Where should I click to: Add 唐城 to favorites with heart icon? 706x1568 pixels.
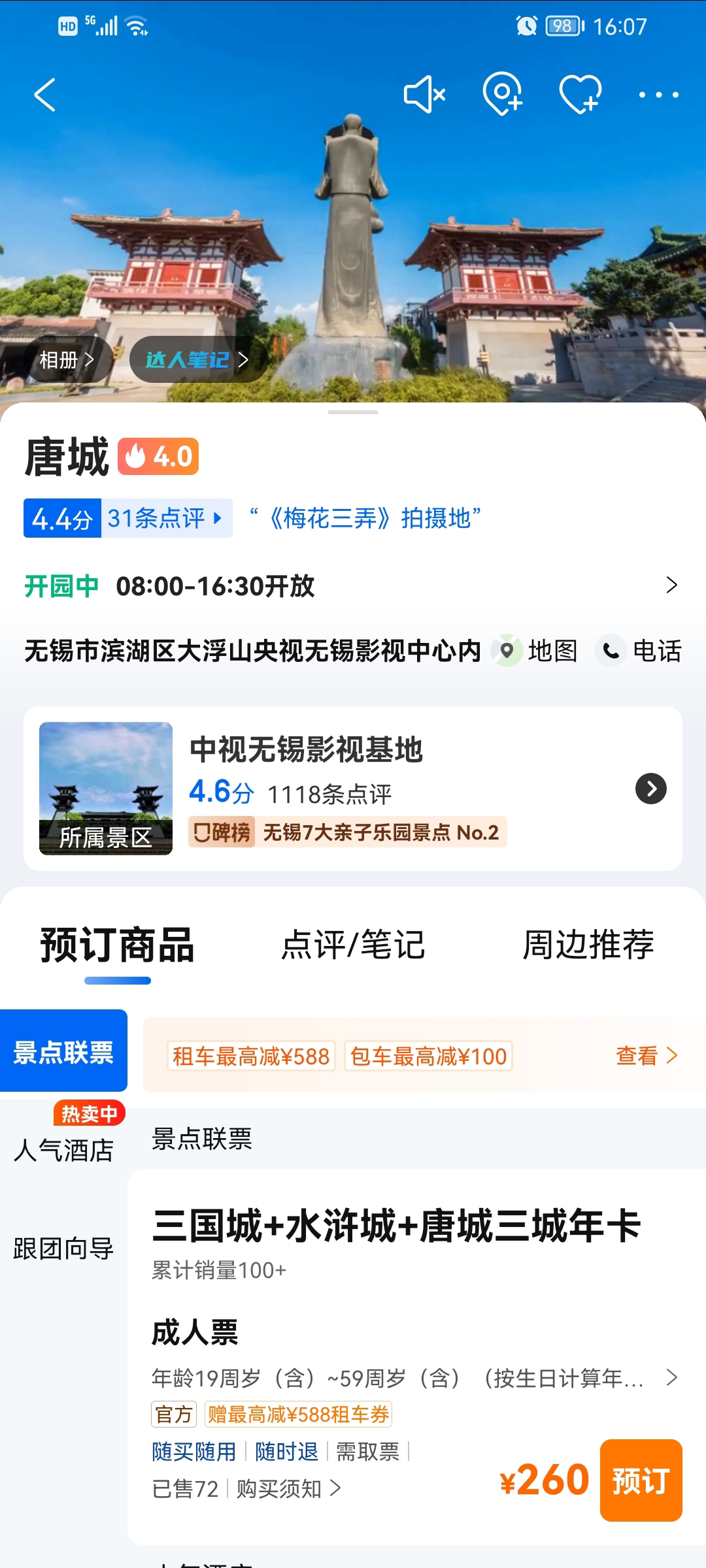point(580,95)
